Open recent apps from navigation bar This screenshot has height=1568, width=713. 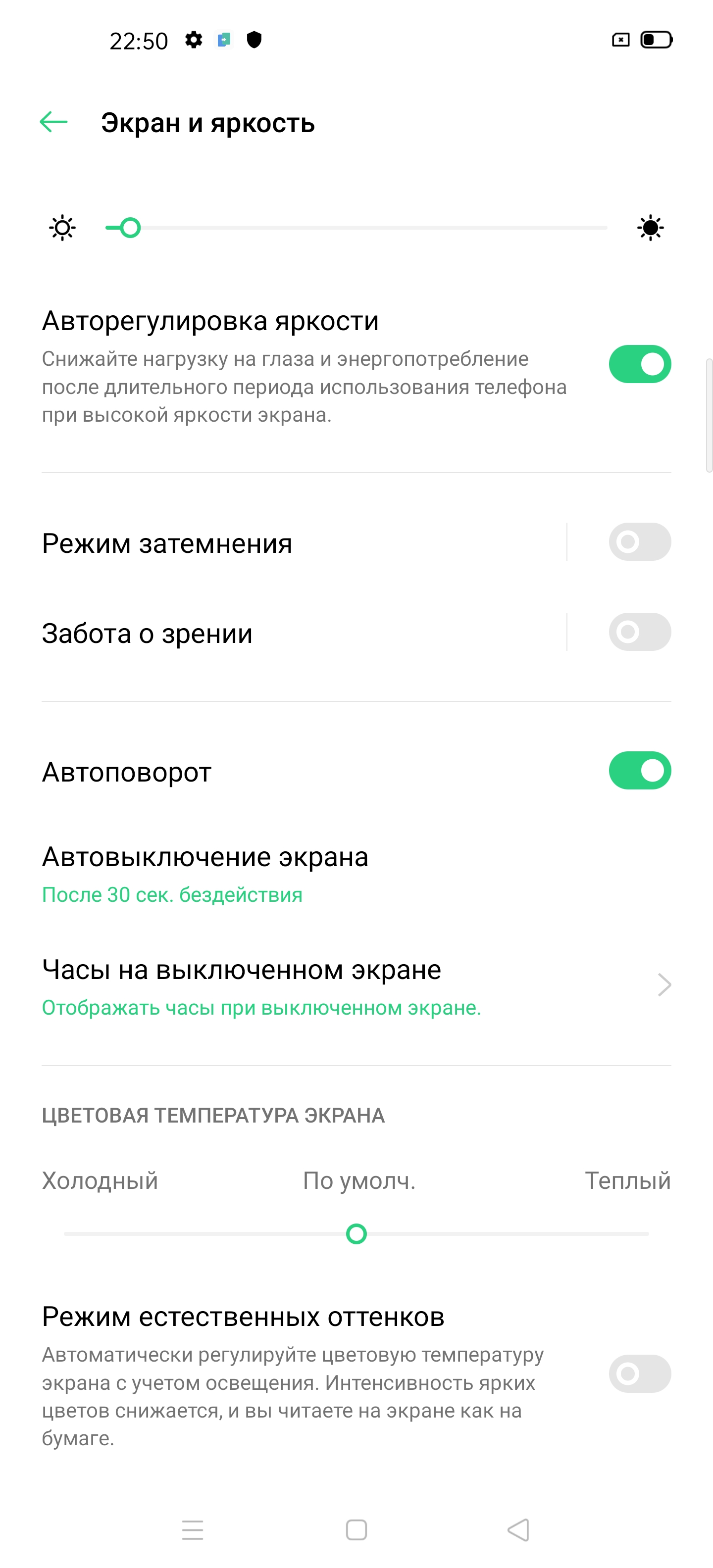pyautogui.click(x=193, y=1530)
